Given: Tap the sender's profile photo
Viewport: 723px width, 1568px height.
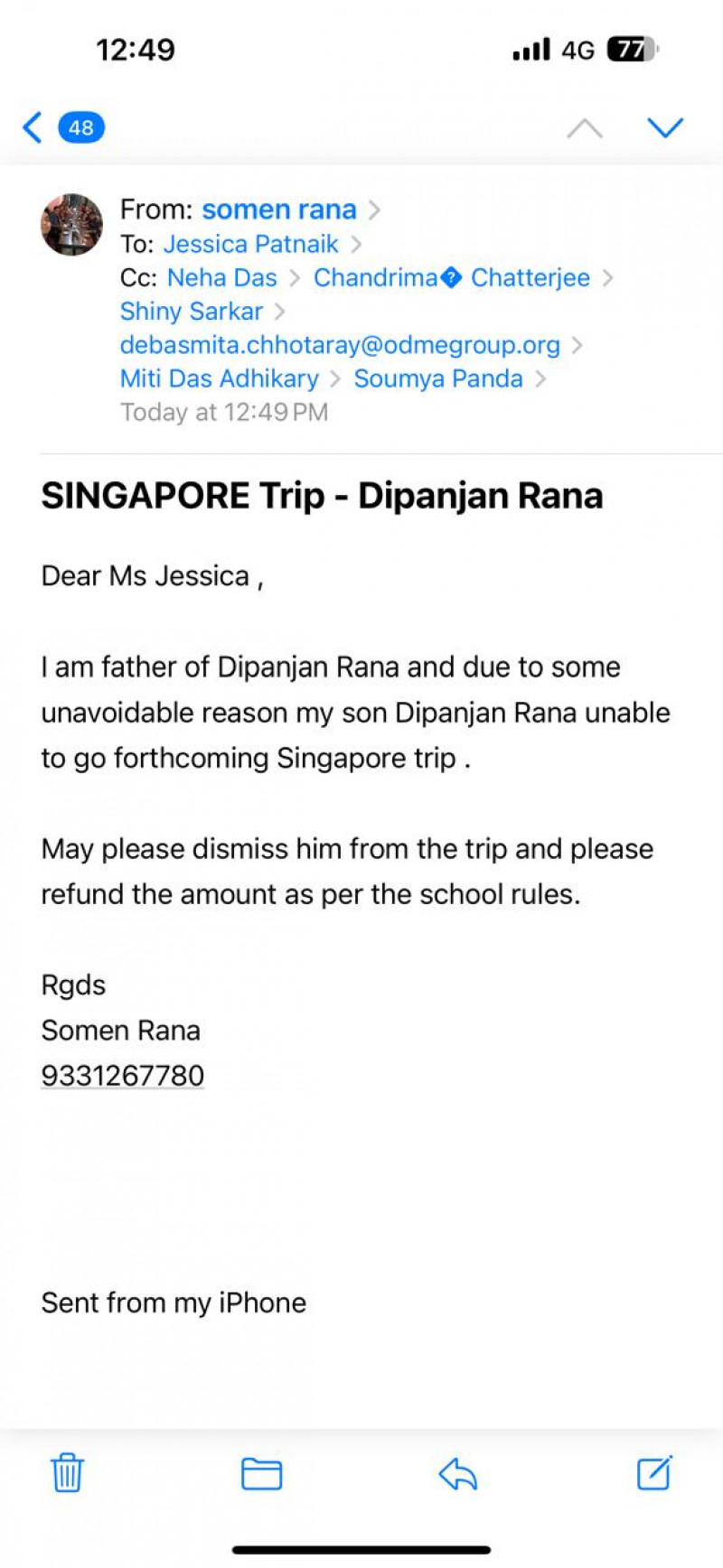Looking at the screenshot, I should click(71, 225).
